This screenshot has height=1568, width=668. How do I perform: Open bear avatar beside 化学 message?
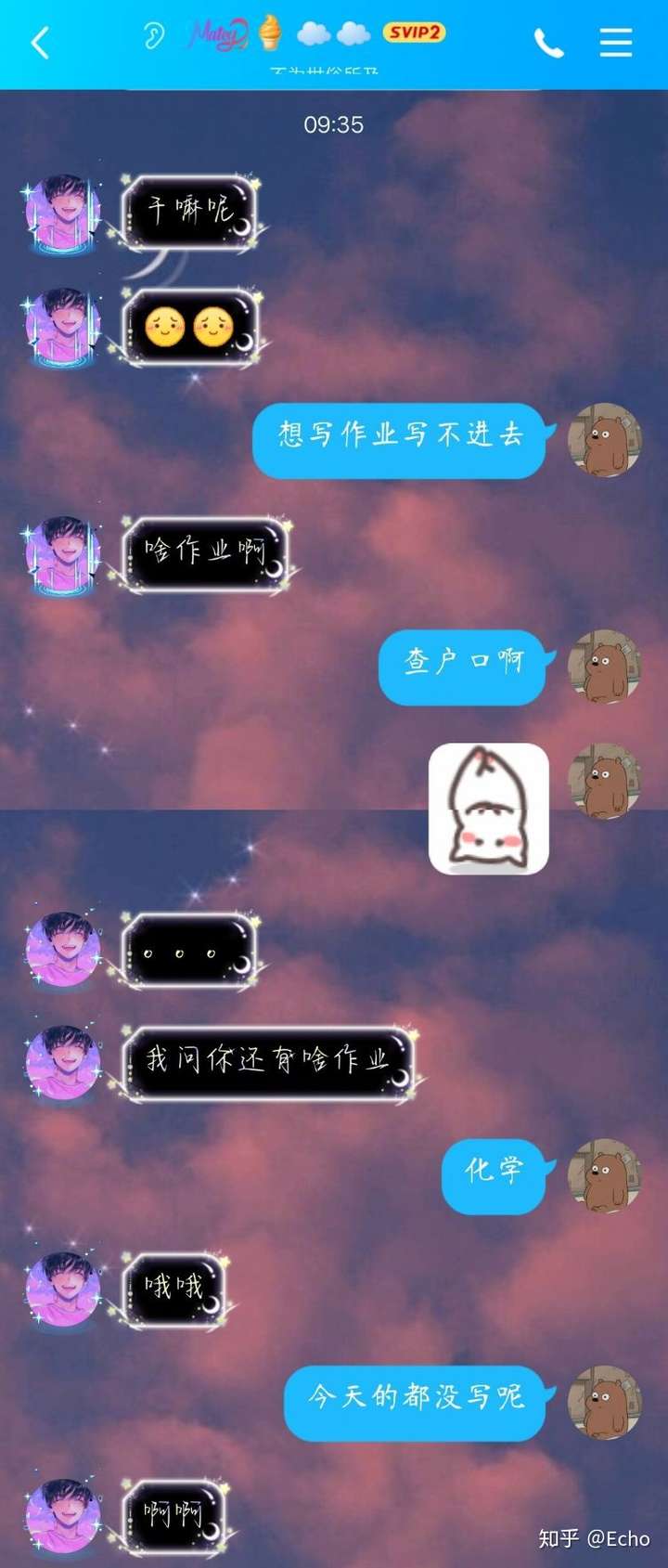604,1175
